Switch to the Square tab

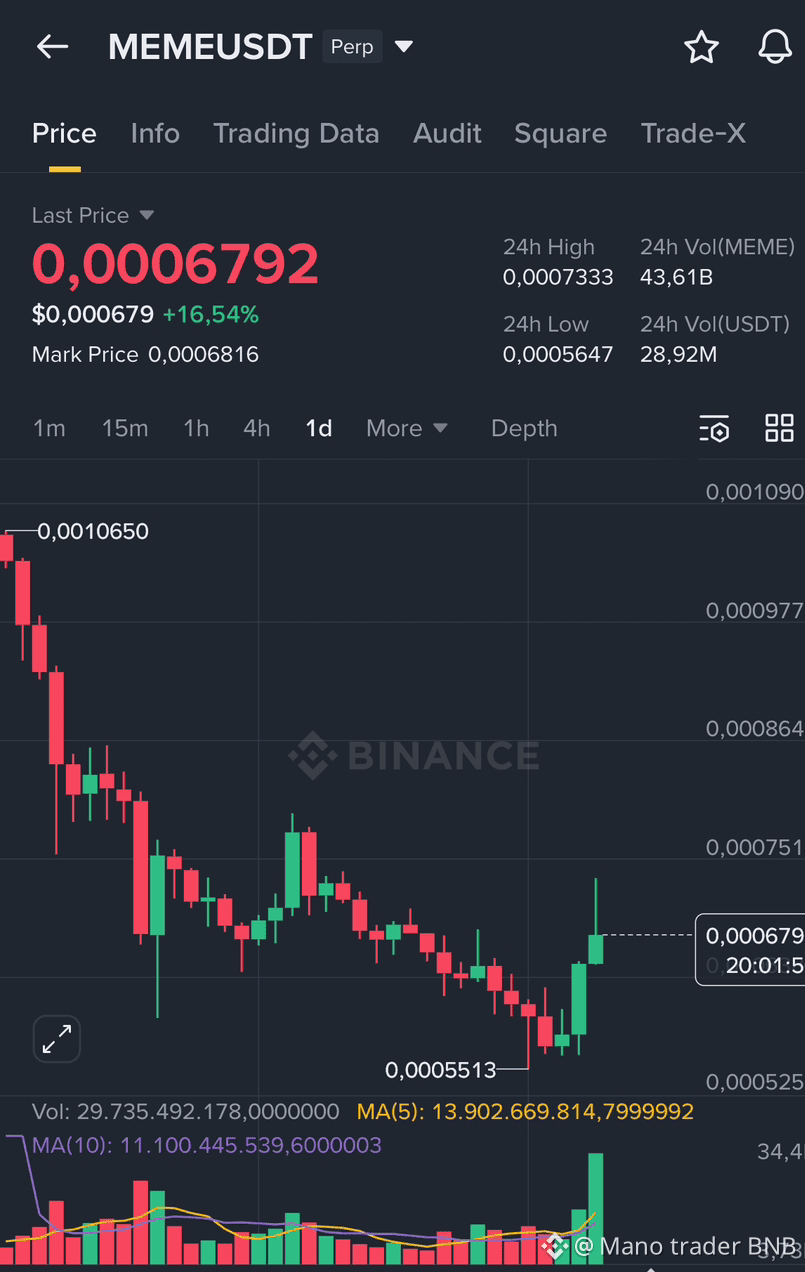point(560,133)
